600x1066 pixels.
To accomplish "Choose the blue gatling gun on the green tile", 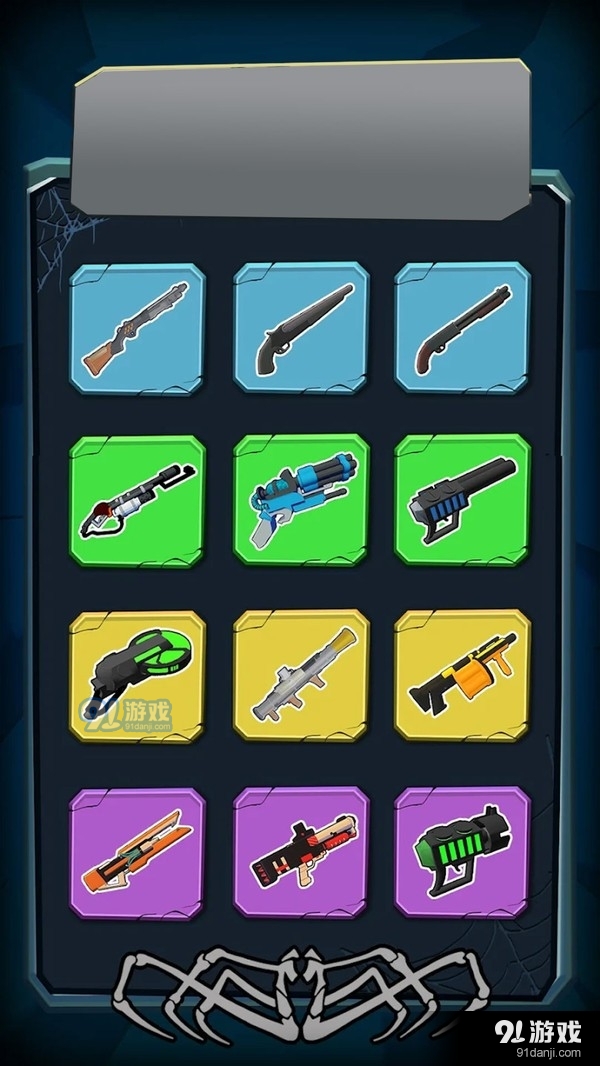I will point(300,501).
